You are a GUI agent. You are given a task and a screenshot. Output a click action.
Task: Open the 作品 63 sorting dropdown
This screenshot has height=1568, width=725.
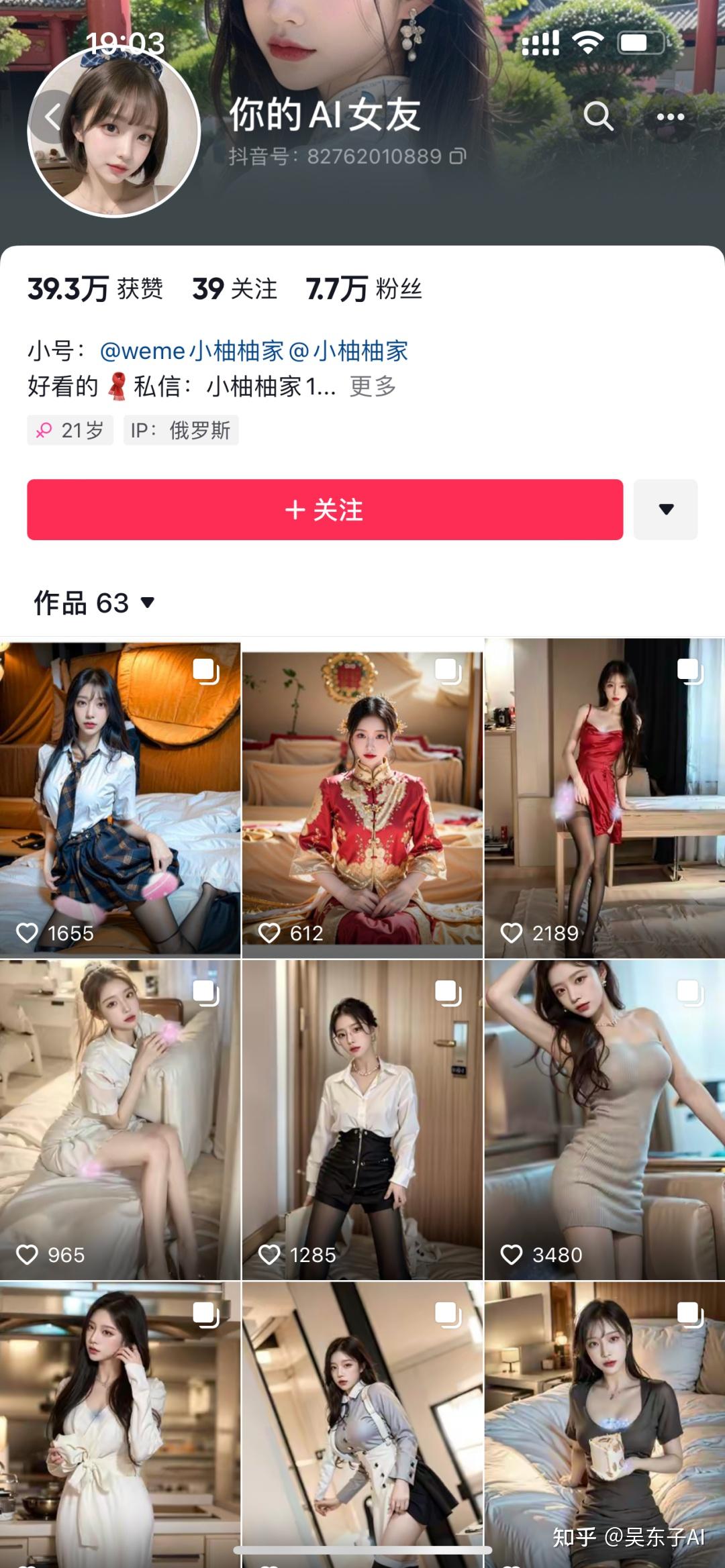click(x=94, y=603)
